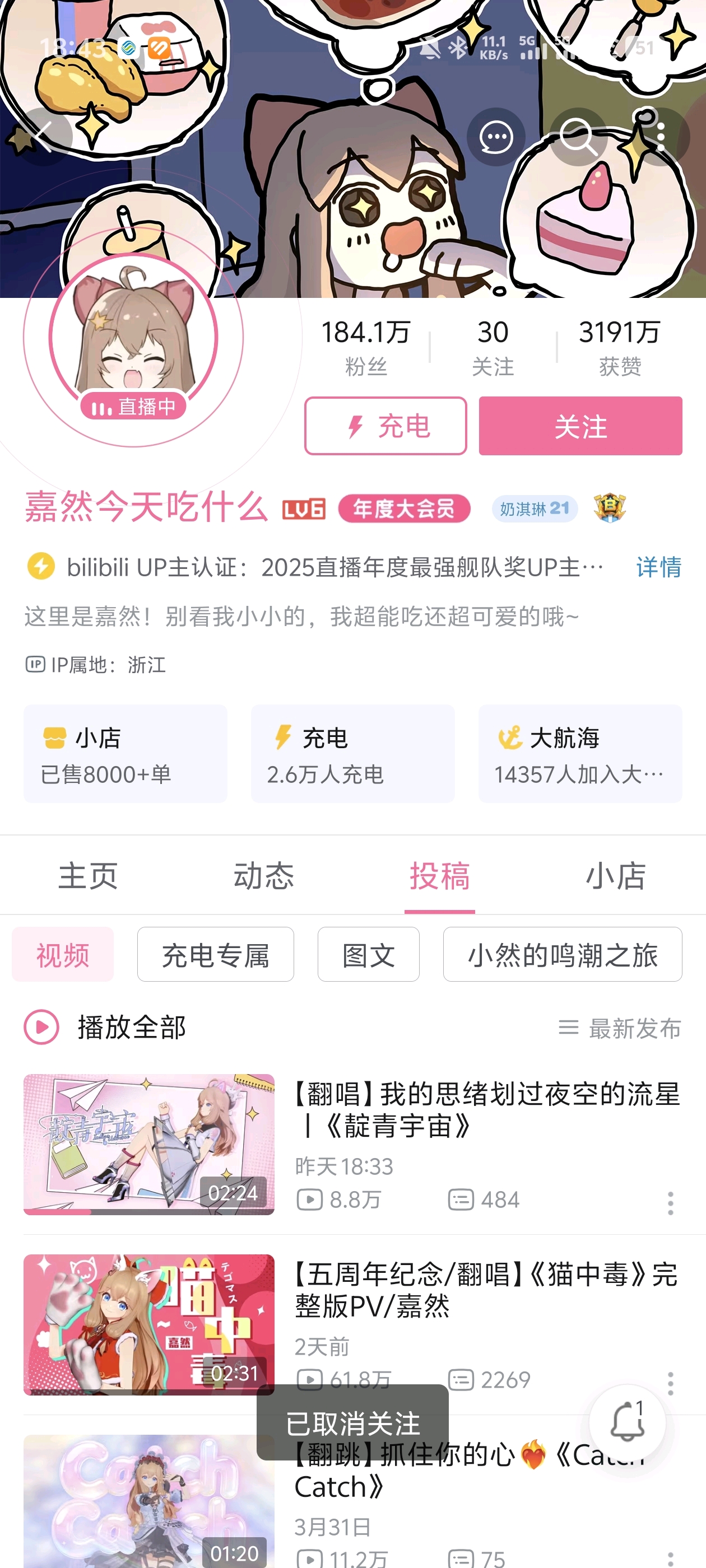Viewport: 706px width, 1568px height.
Task: Follow the user with the 关注 button
Action: (580, 426)
